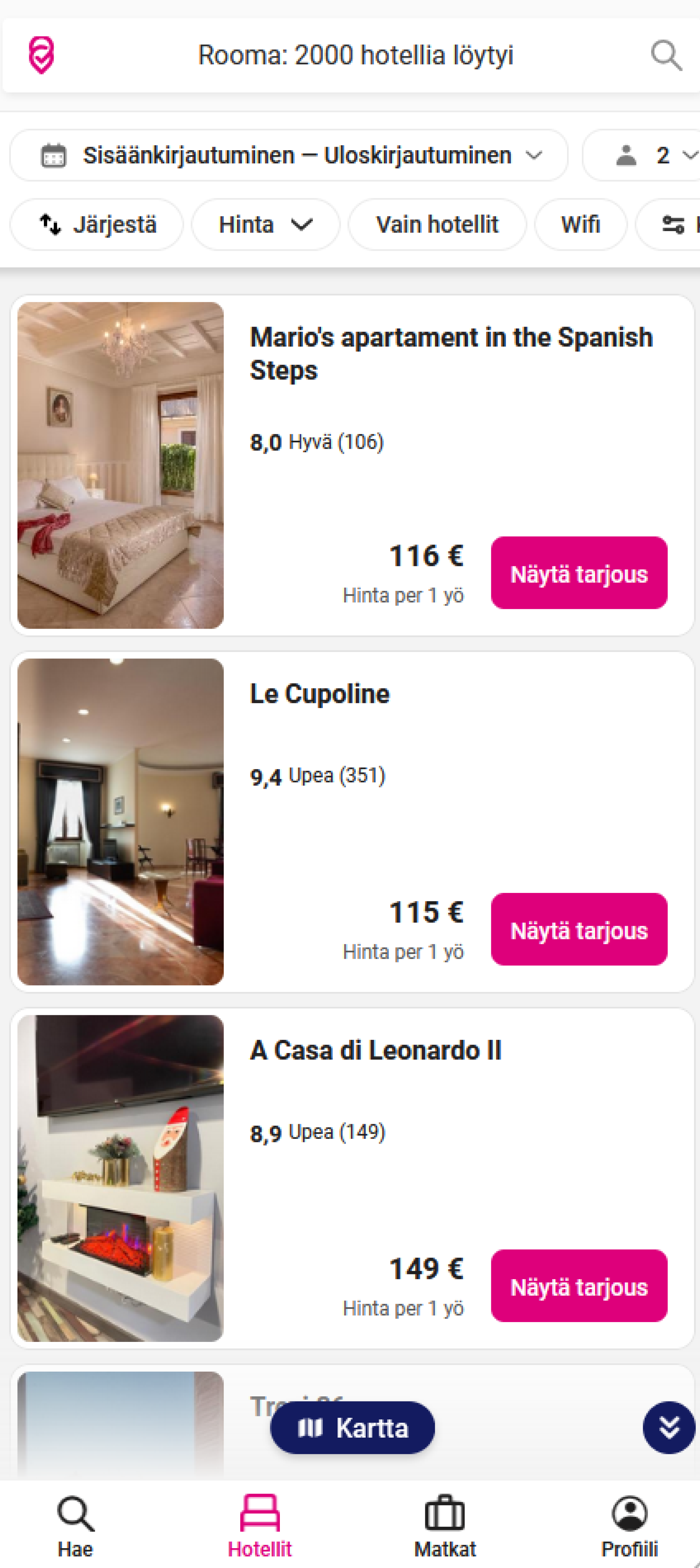This screenshot has width=700, height=1568.
Task: Go to the Hae tab
Action: 76,1525
